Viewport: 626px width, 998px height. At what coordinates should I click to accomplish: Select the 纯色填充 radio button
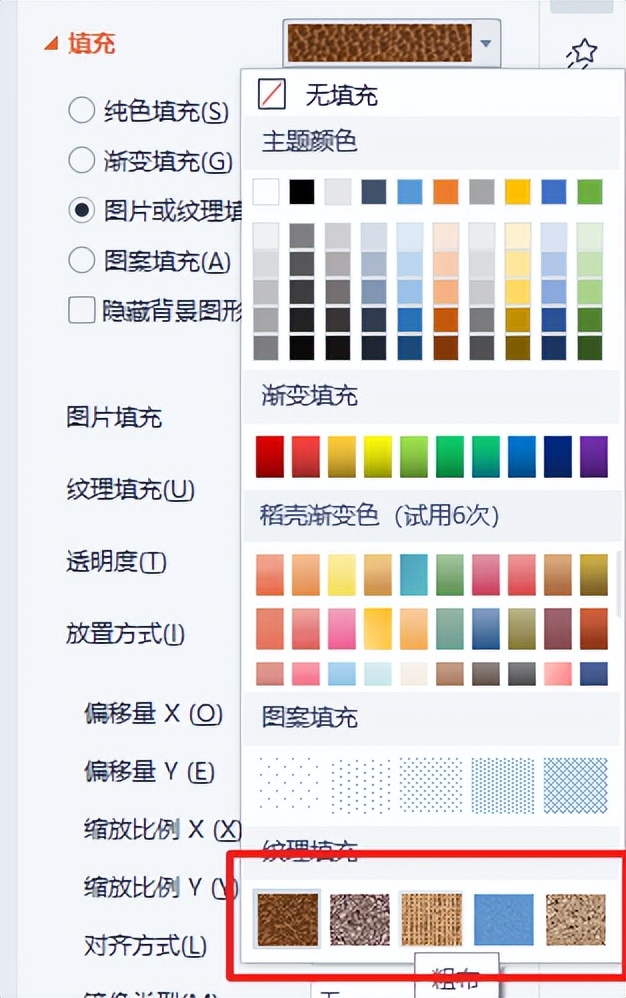(81, 110)
